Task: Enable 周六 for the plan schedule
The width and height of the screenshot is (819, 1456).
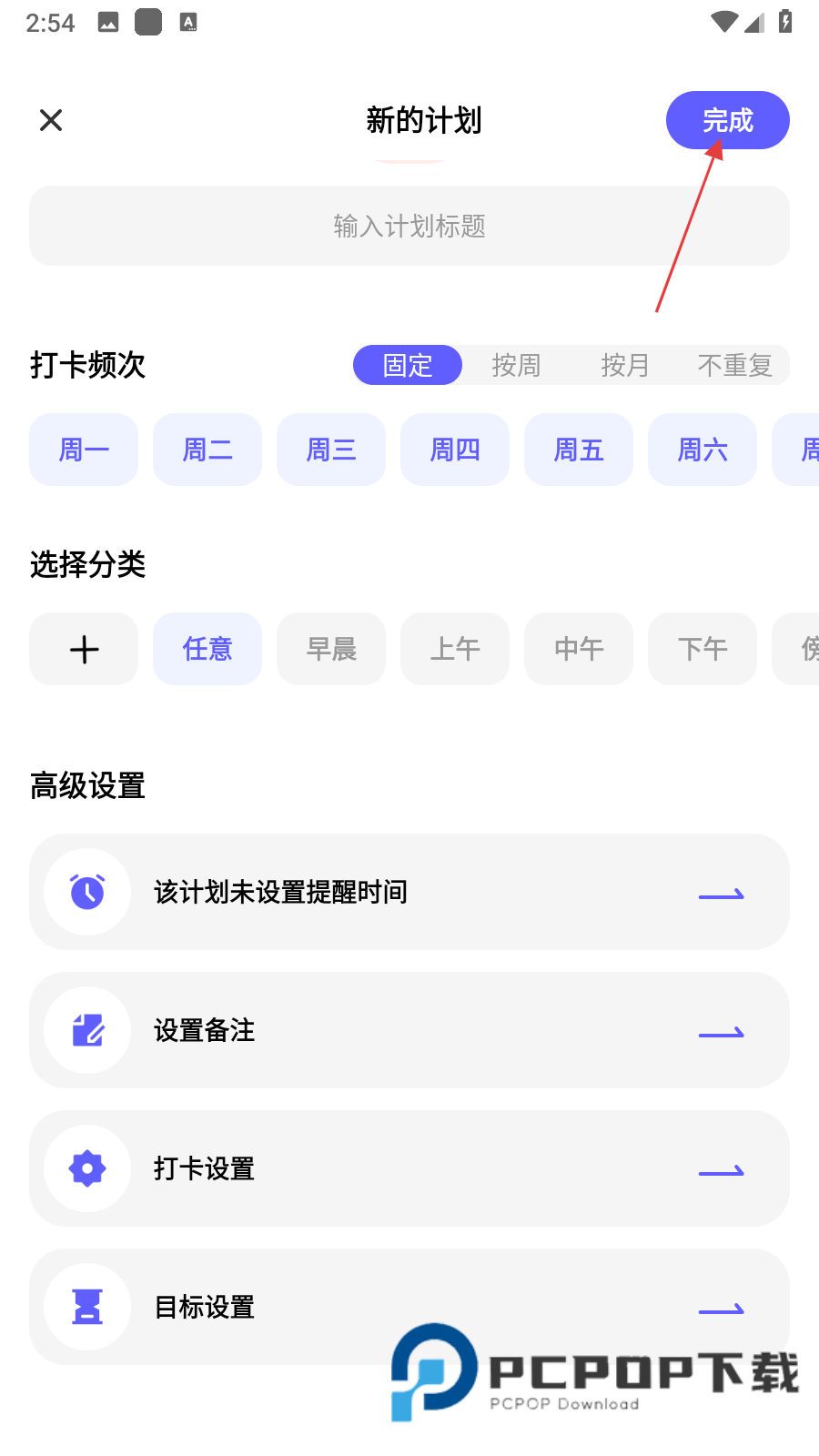Action: 702,450
